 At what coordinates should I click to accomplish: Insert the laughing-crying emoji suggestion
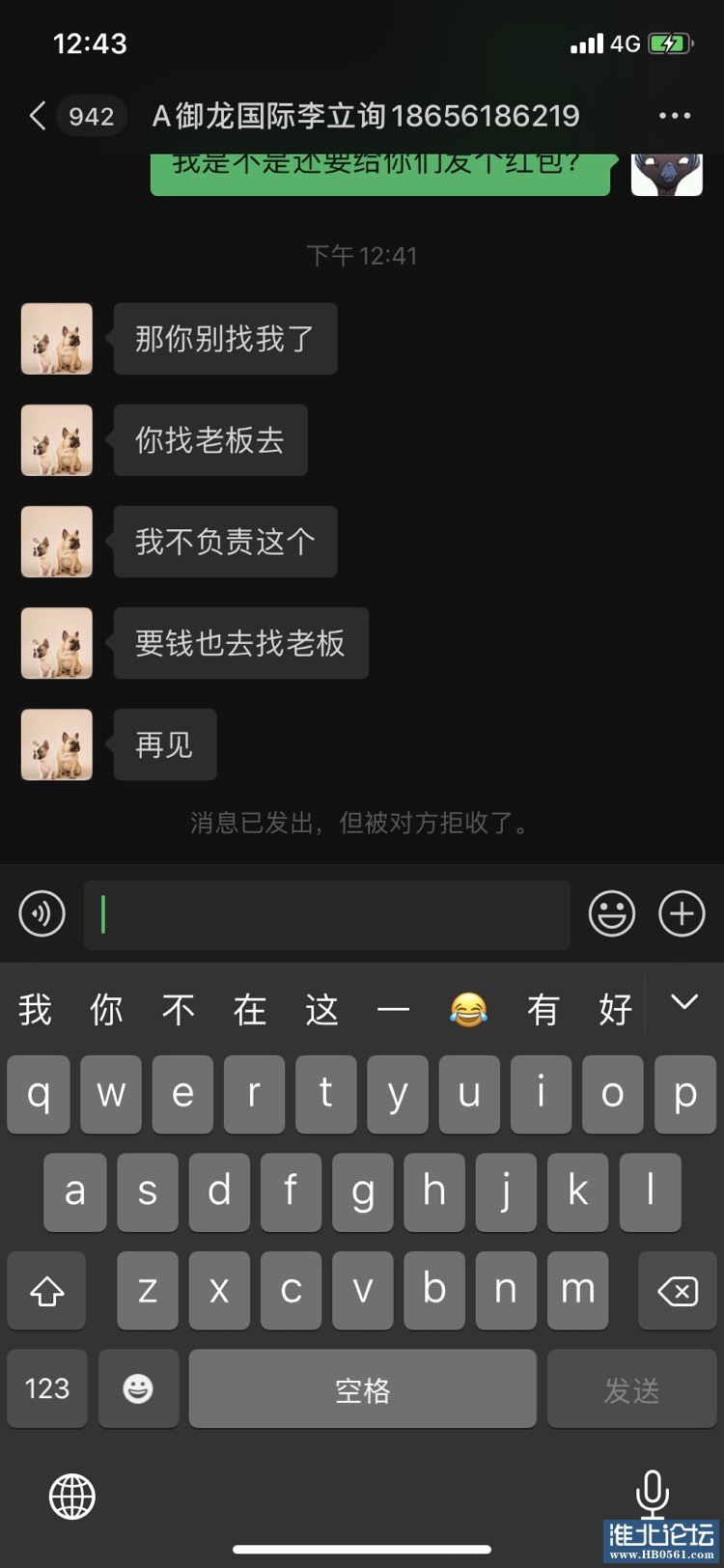[468, 1010]
